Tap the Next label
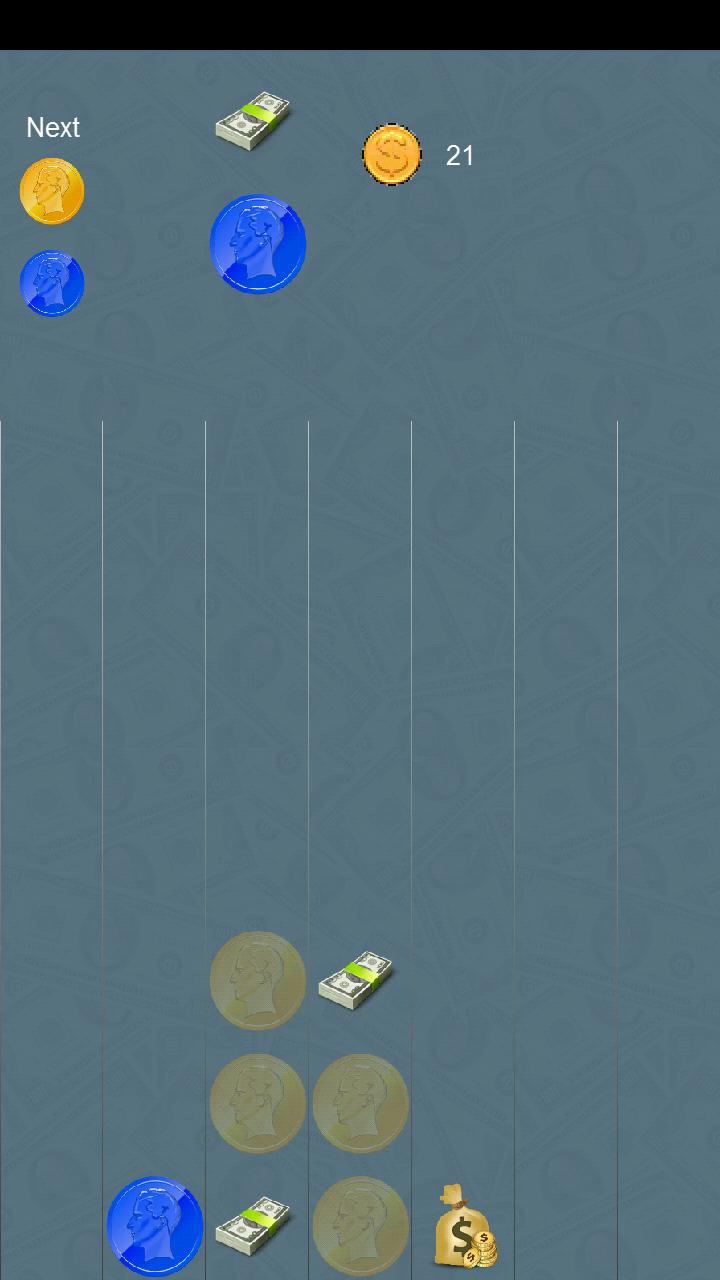 click(54, 127)
